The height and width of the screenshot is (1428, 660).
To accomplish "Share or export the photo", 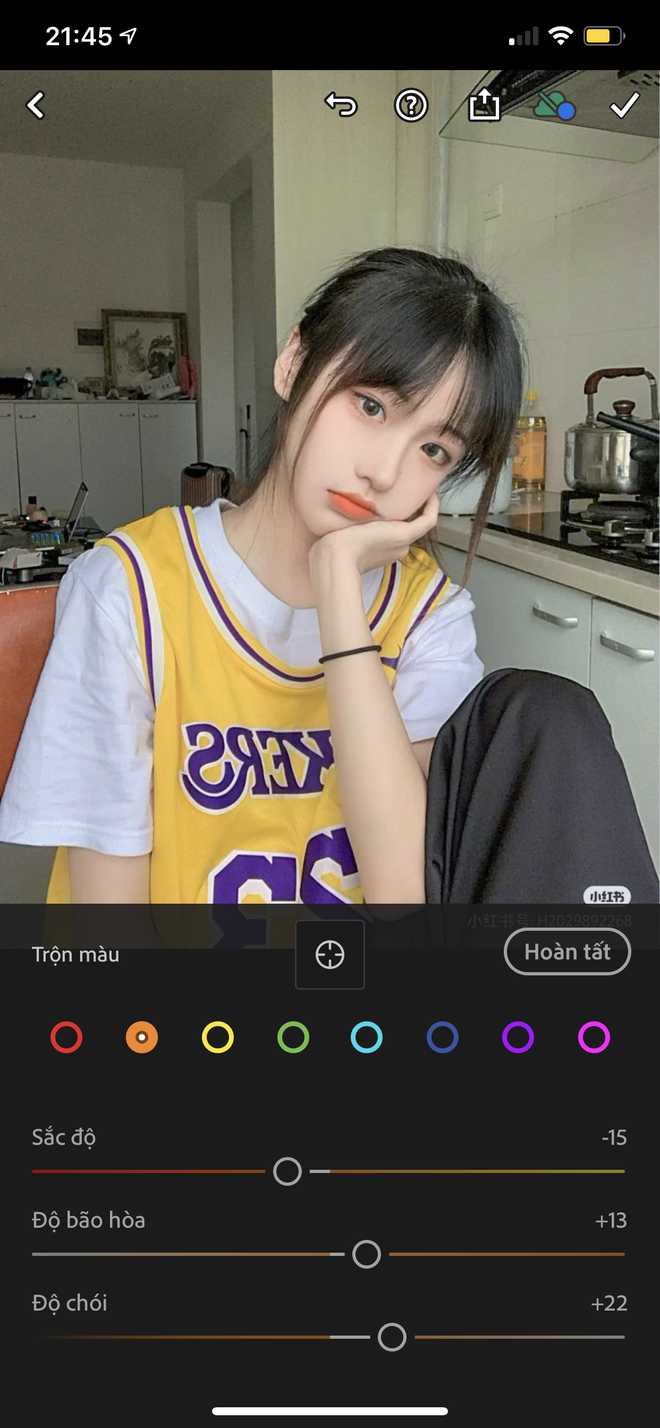I will tap(484, 105).
